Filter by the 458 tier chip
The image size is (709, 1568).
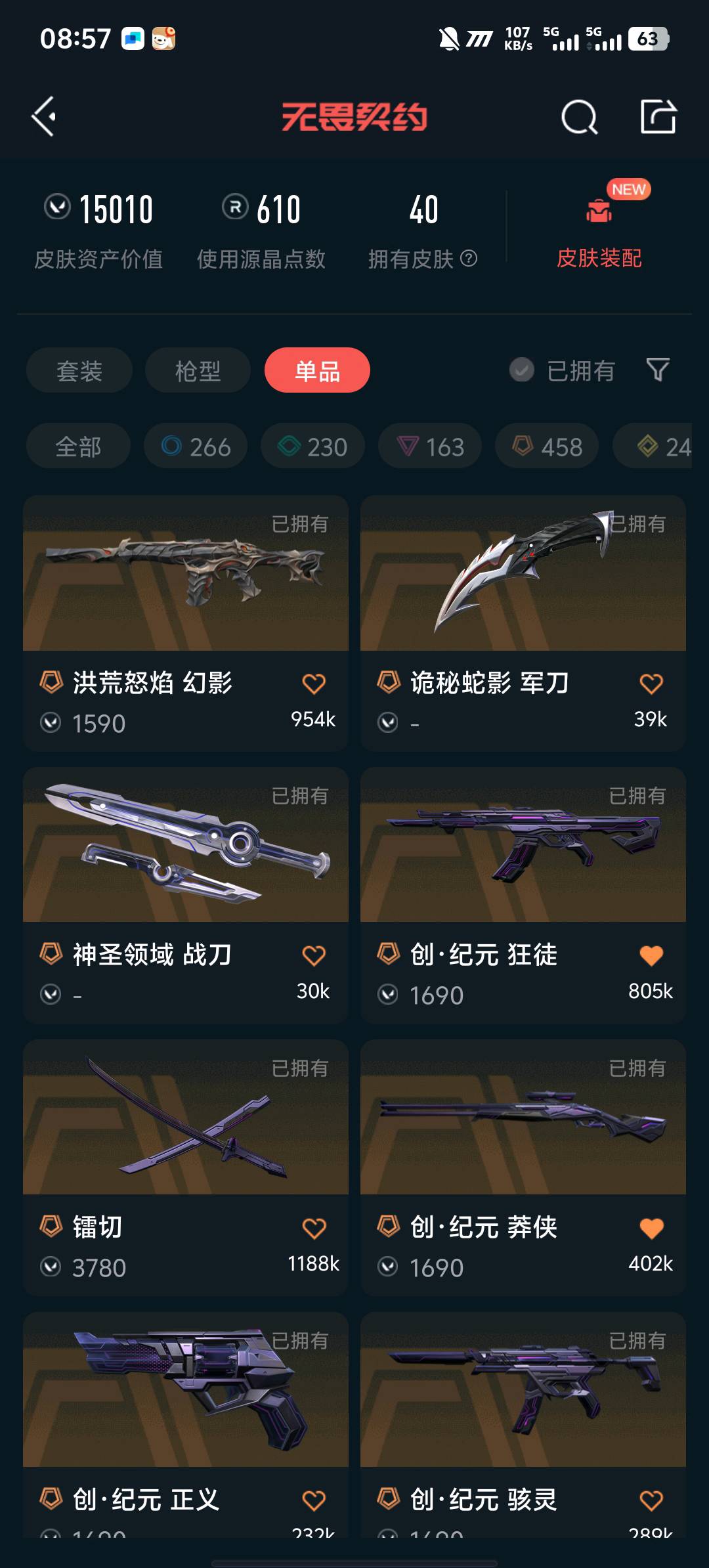pyautogui.click(x=547, y=446)
